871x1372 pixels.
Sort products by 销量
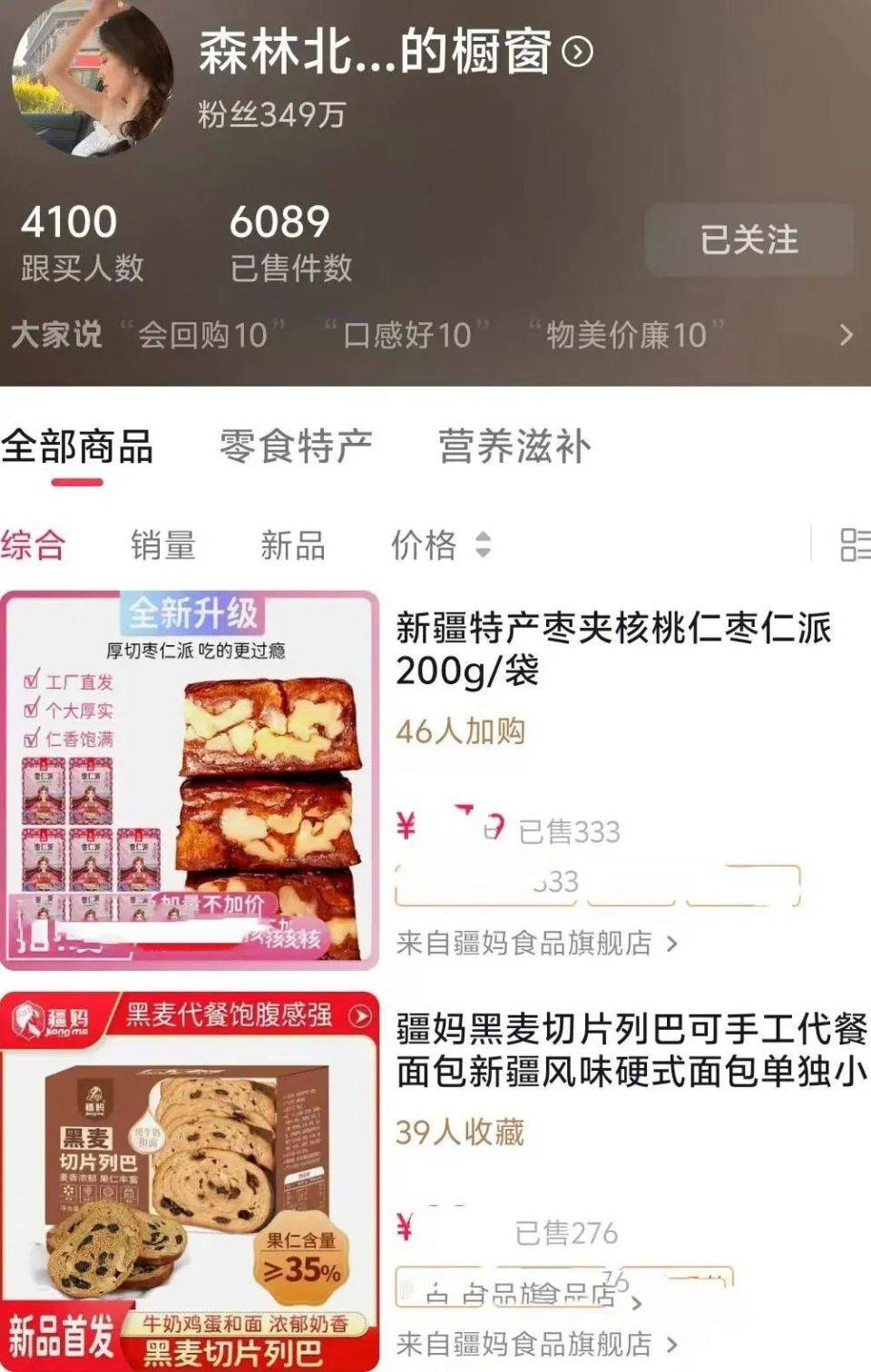(163, 545)
